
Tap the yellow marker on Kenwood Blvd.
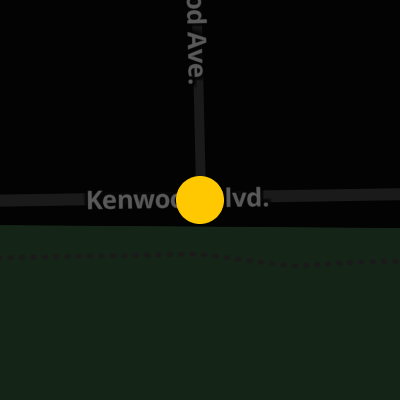coord(200,200)
